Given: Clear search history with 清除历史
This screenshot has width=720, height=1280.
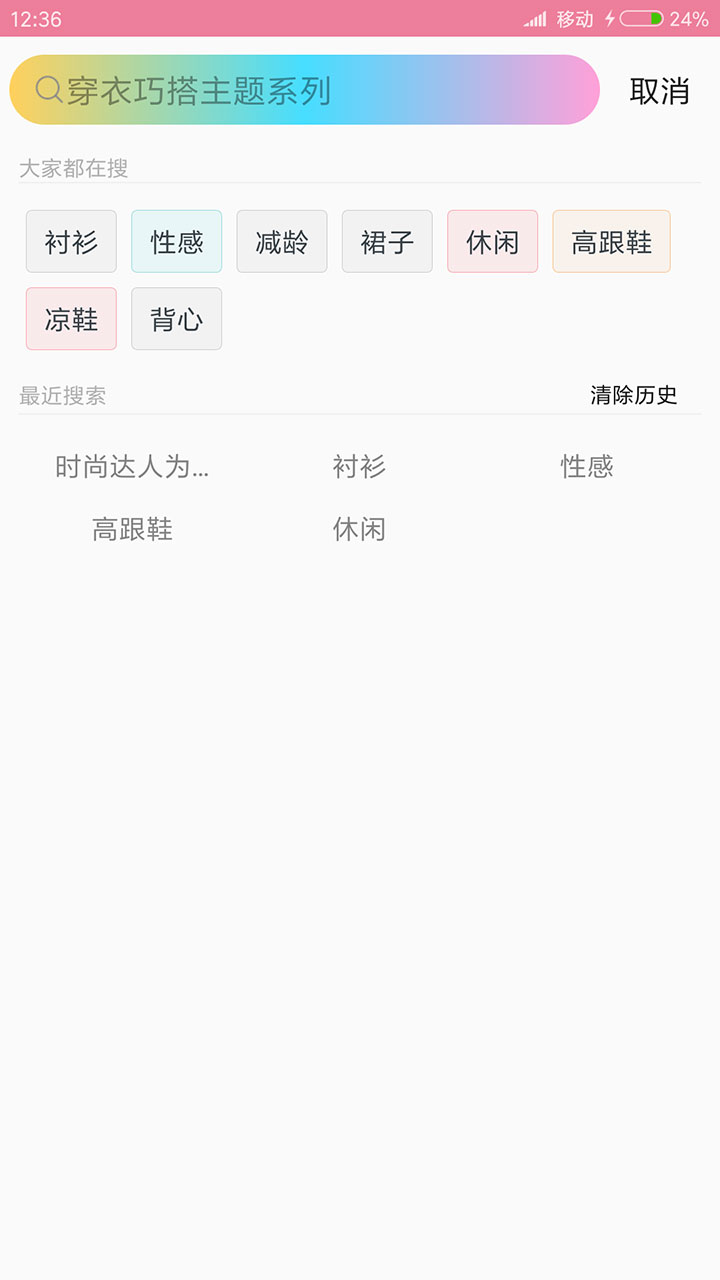Looking at the screenshot, I should point(634,395).
